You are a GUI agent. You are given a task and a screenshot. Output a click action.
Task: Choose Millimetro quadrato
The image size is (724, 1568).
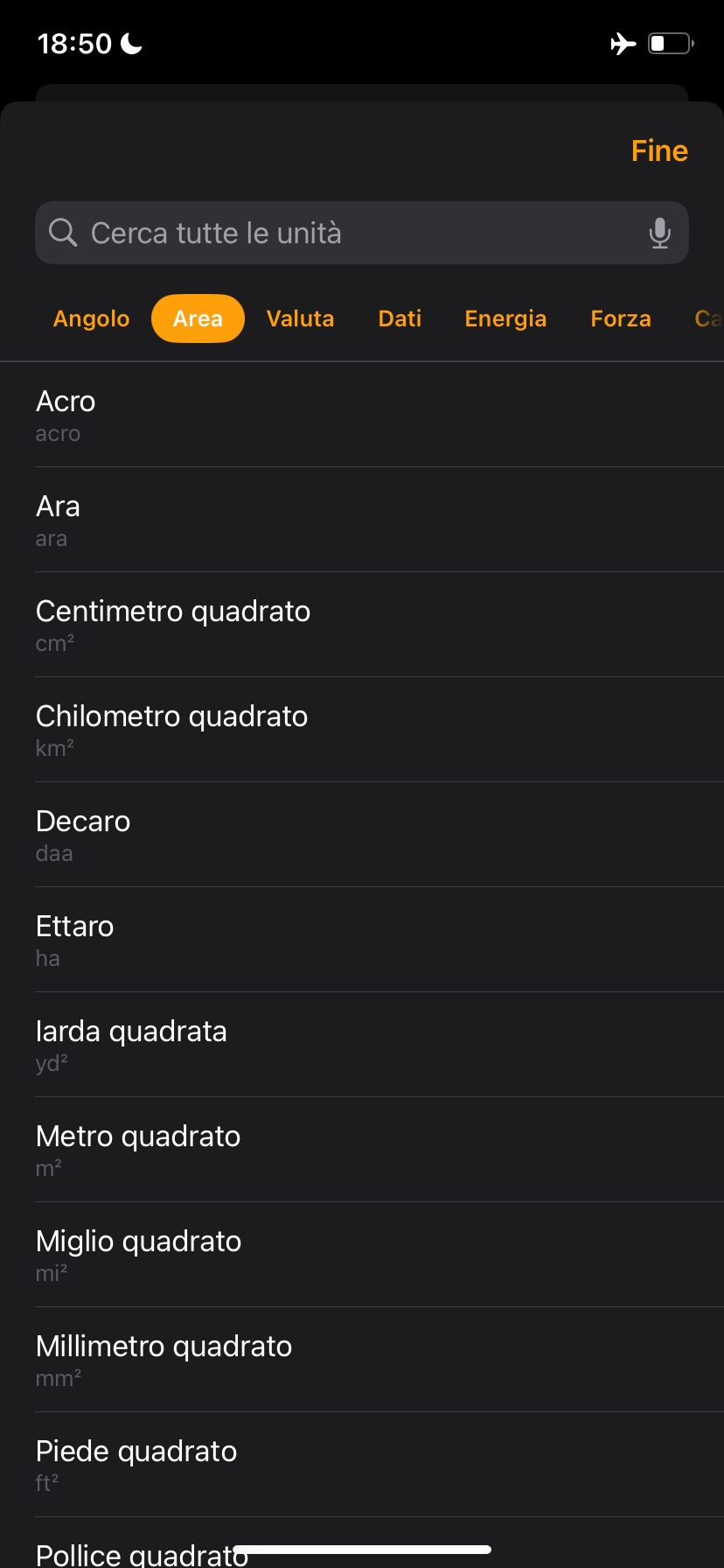pyautogui.click(x=362, y=1360)
